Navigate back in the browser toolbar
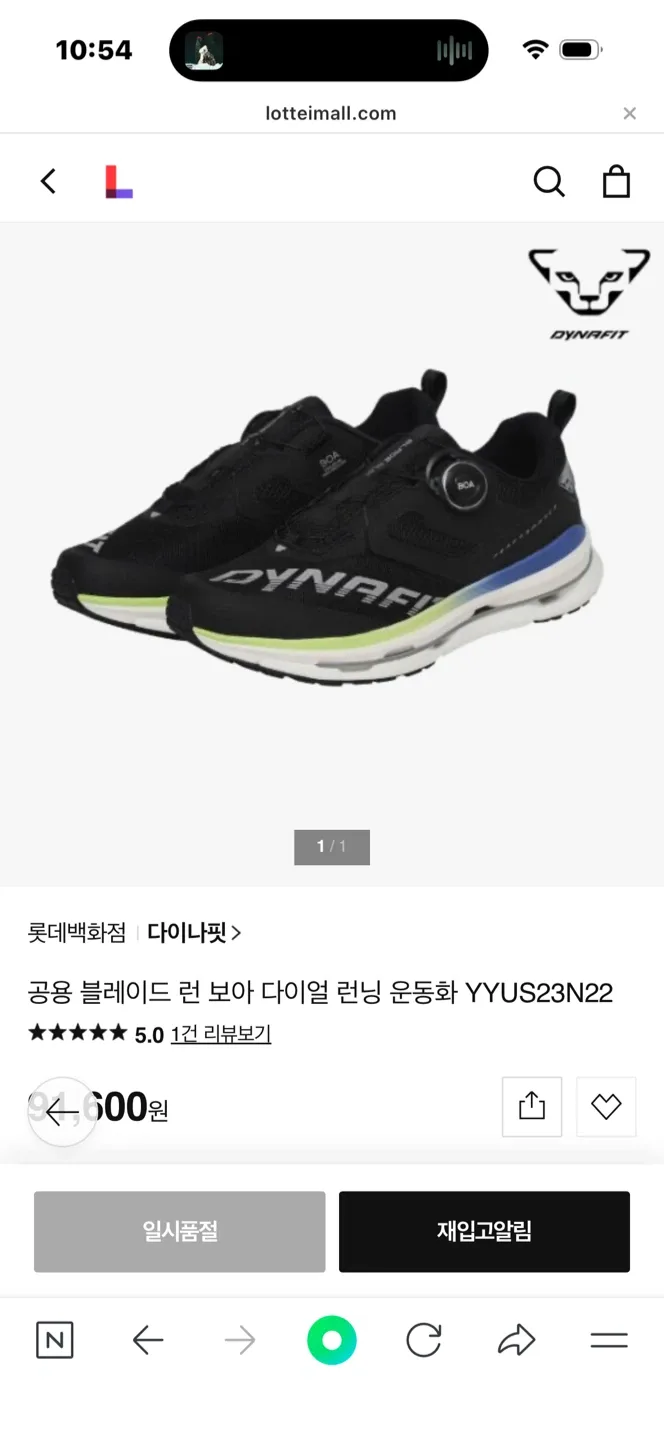Screen dimensions: 664x1440 (148, 1340)
